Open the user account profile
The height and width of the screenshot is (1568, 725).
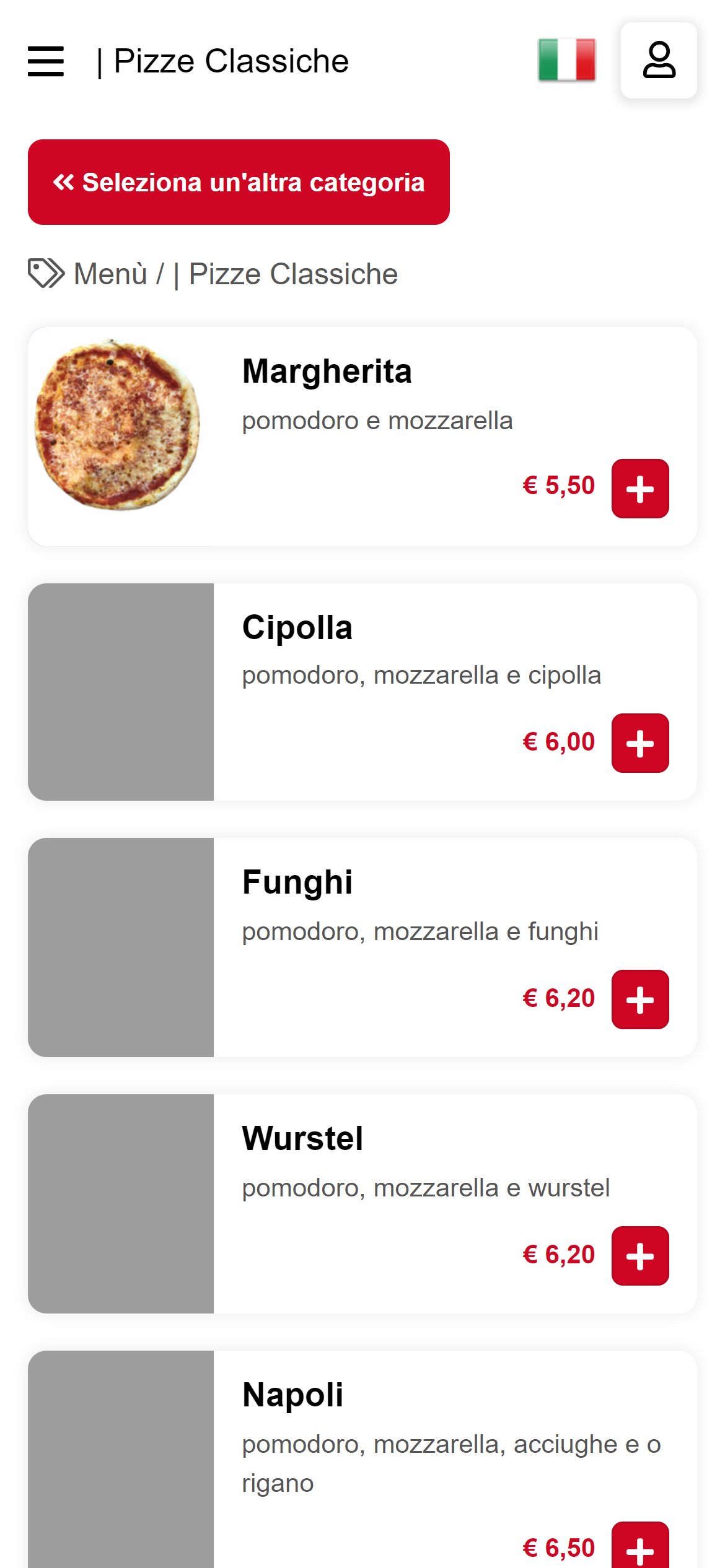click(659, 61)
